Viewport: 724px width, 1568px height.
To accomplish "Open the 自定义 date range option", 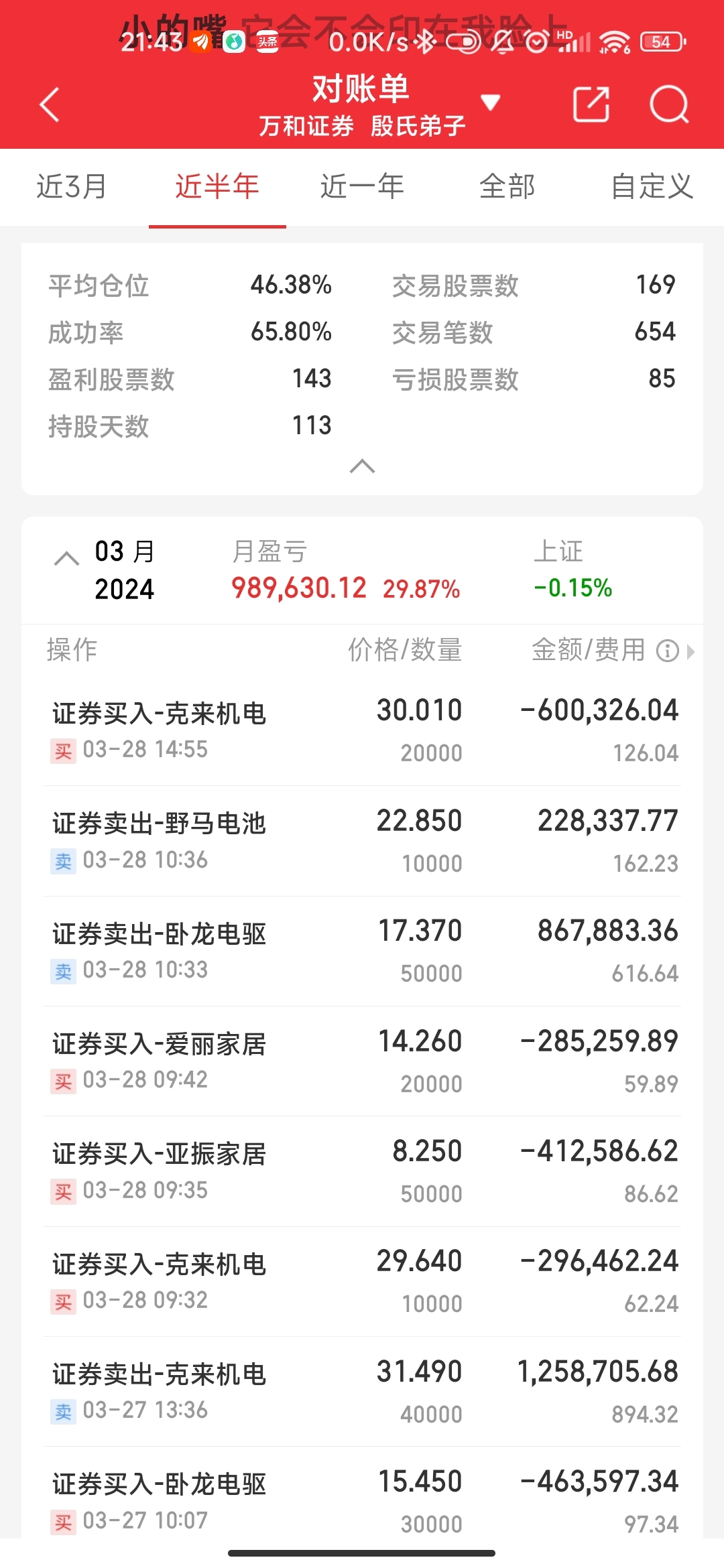I will coord(651,188).
